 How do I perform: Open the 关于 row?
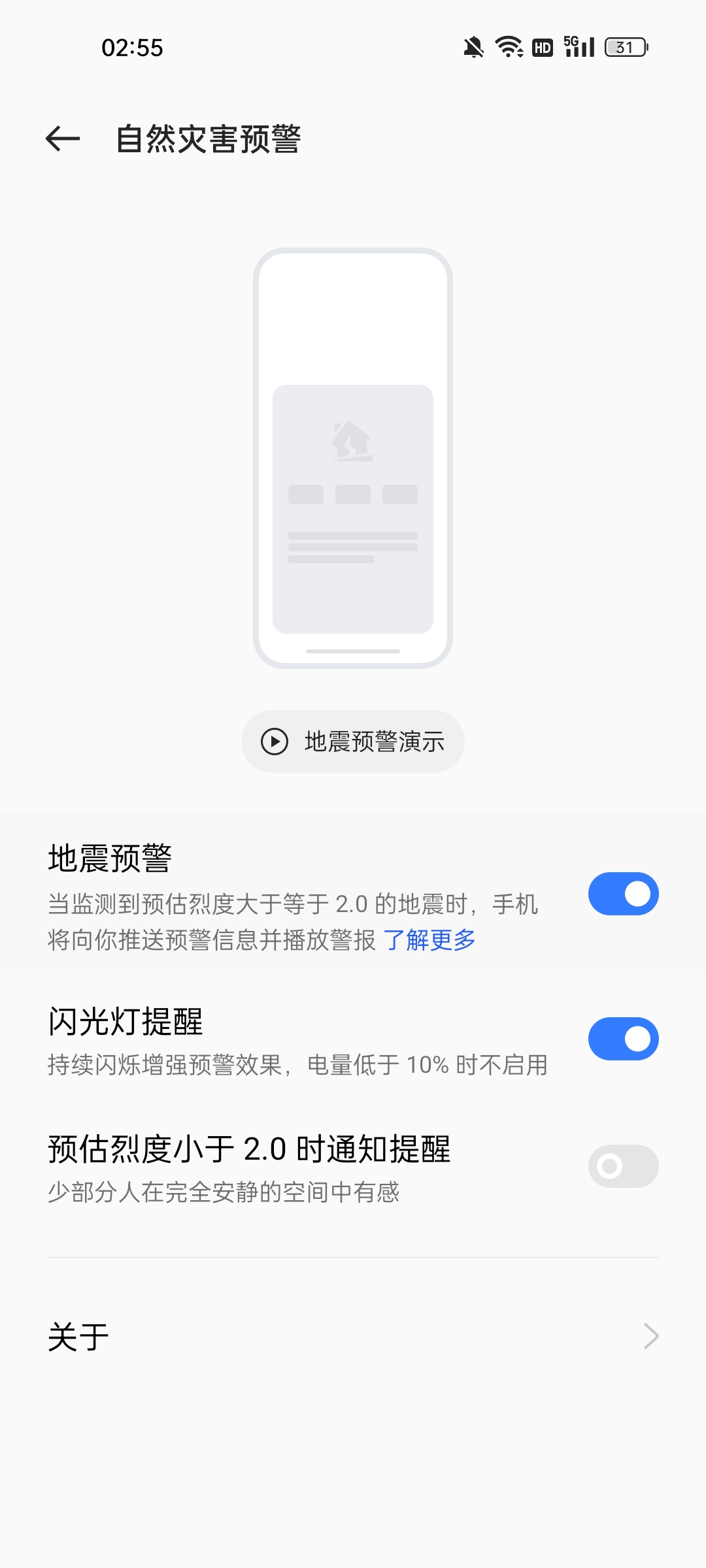353,1336
